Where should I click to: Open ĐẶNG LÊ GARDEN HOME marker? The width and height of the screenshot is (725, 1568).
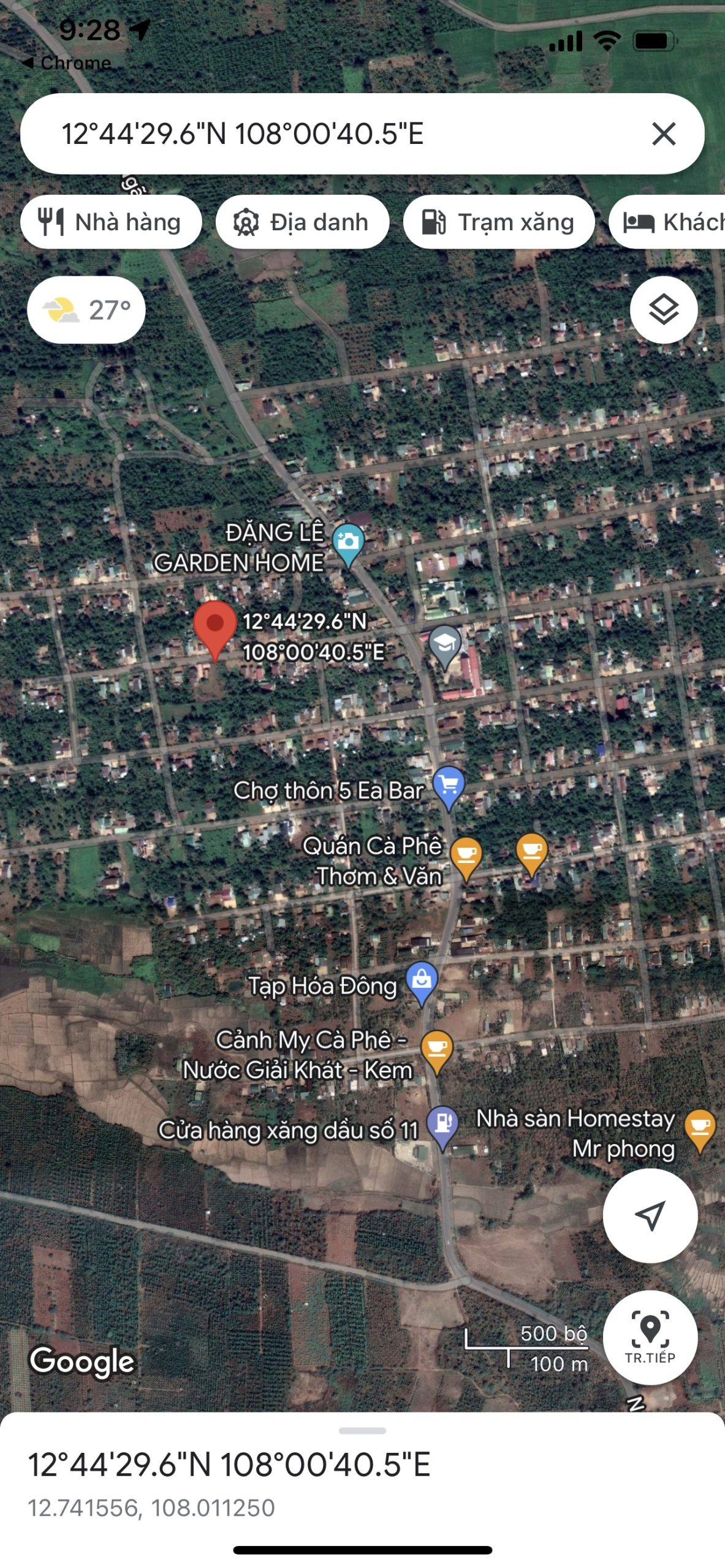coord(348,545)
